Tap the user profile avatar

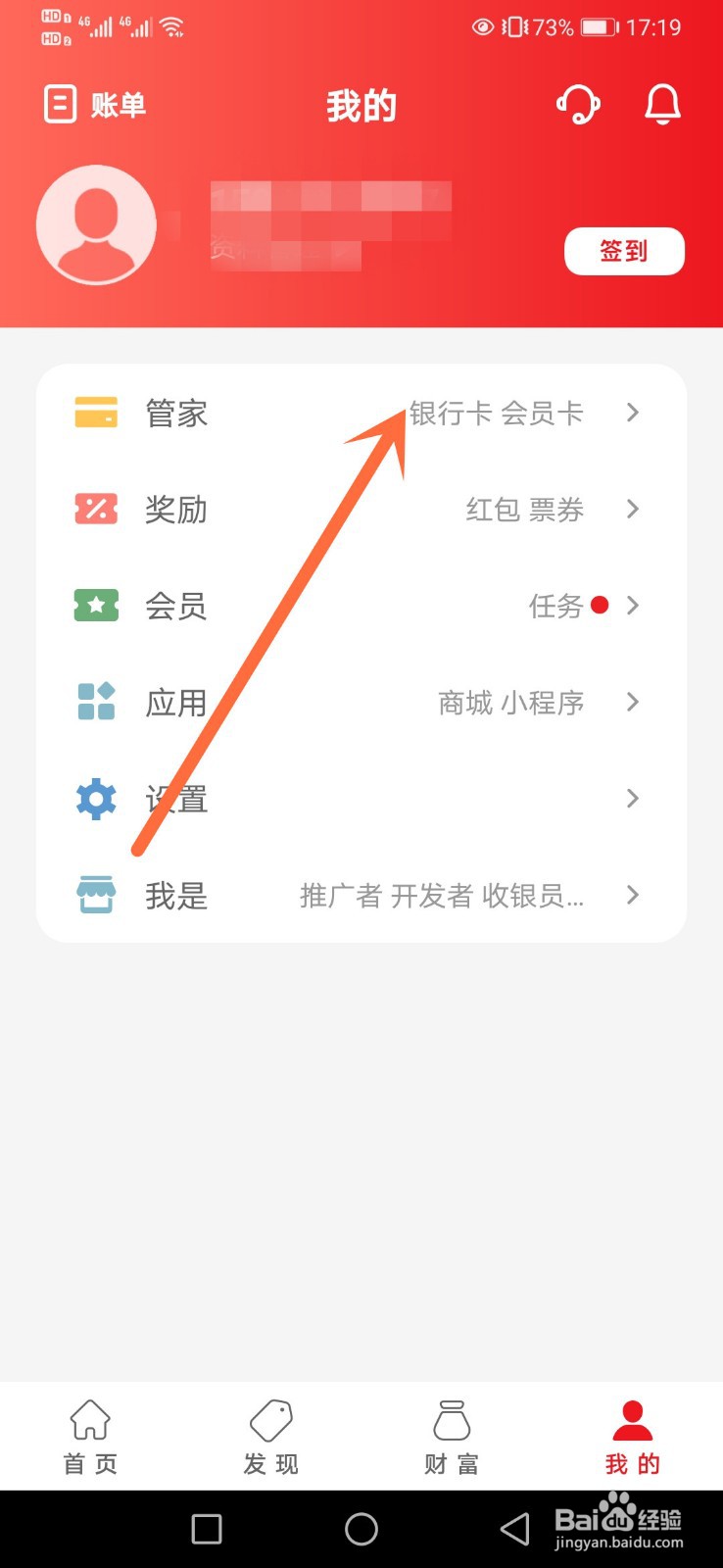(95, 223)
